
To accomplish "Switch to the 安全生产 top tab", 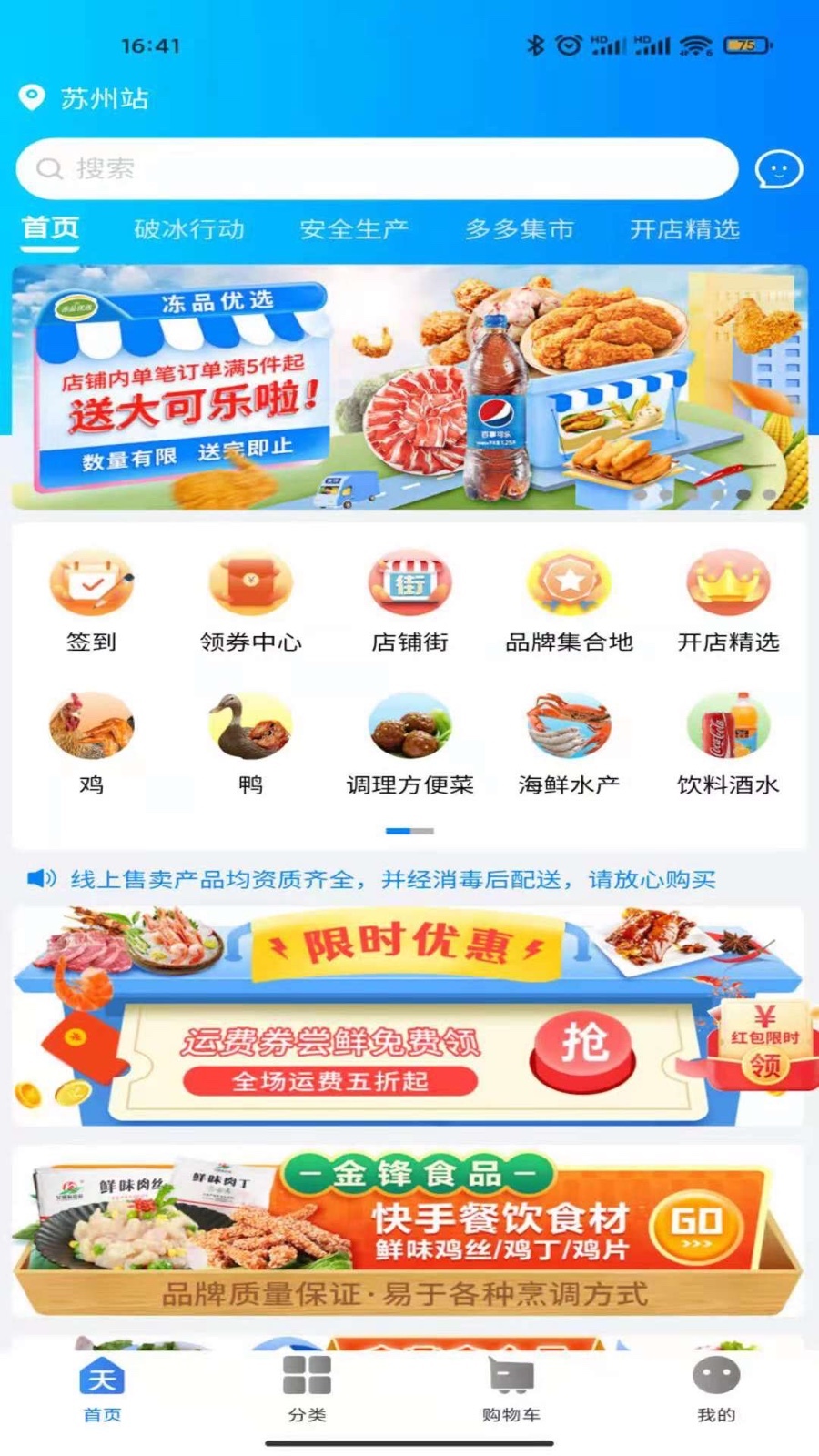I will coord(355,229).
